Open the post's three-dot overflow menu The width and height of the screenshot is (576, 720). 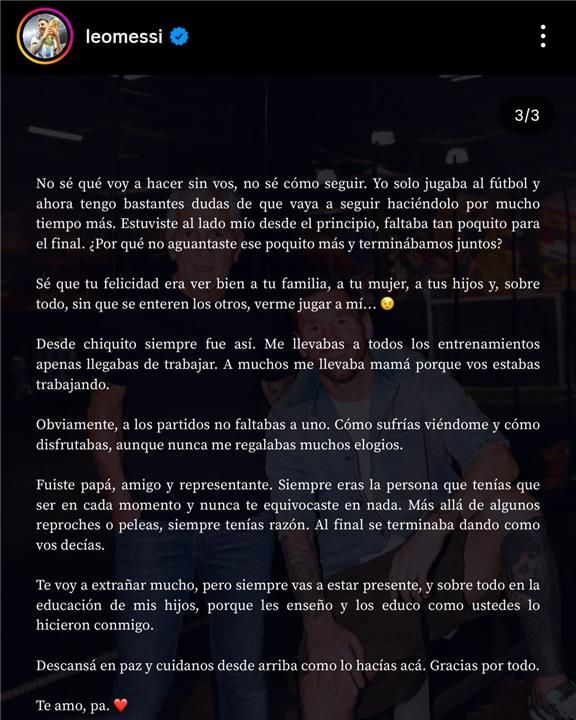(543, 36)
